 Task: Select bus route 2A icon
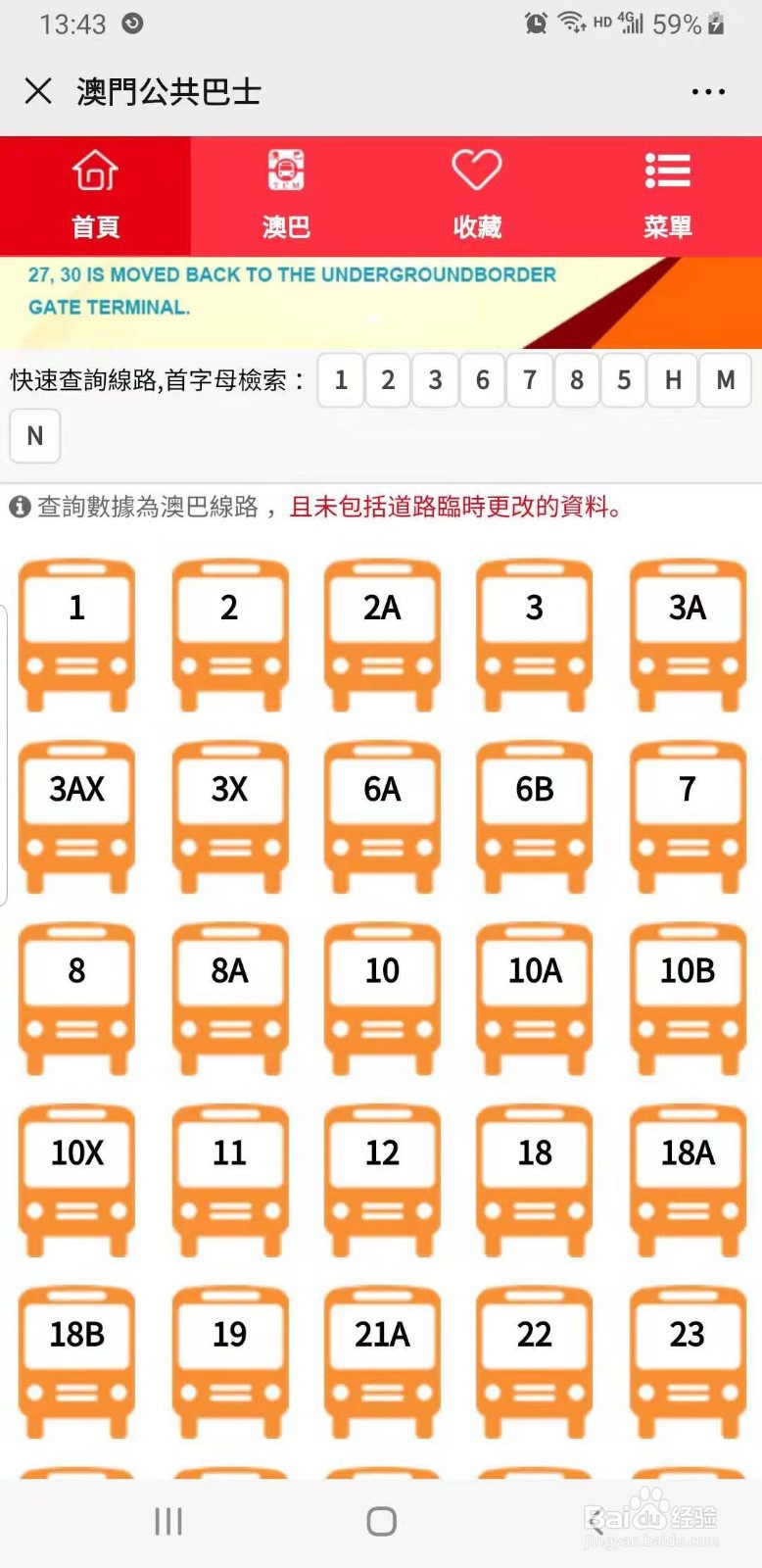click(381, 632)
